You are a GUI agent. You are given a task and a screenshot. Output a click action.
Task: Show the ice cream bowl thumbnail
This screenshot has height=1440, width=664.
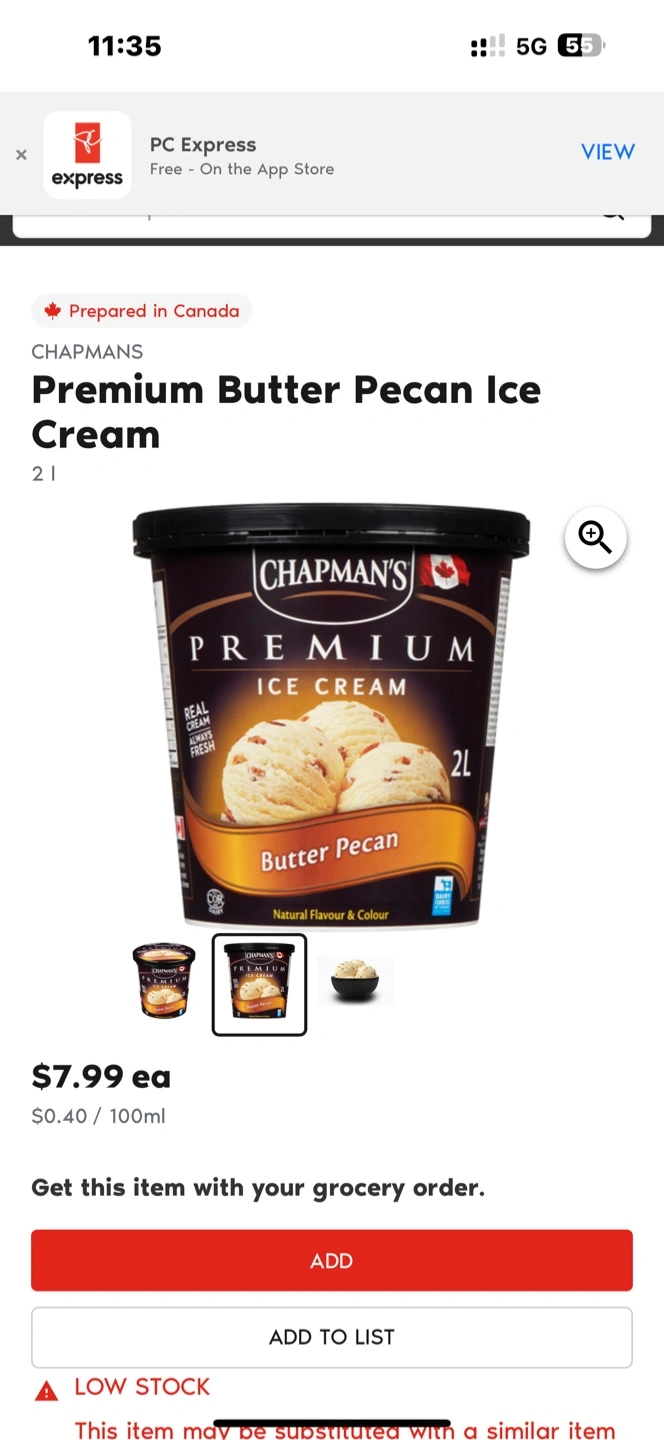pyautogui.click(x=355, y=980)
